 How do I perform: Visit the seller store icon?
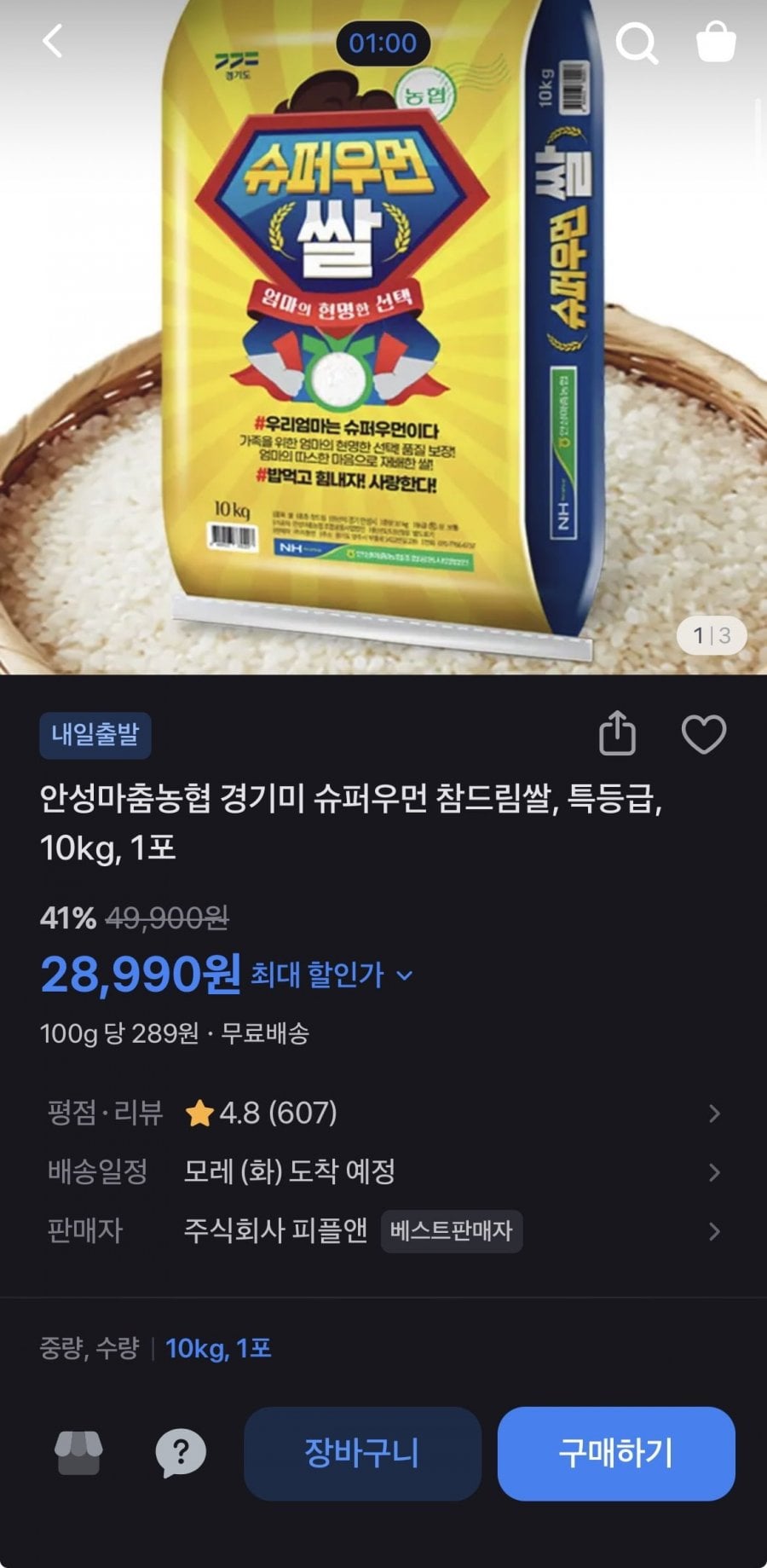pos(78,1453)
